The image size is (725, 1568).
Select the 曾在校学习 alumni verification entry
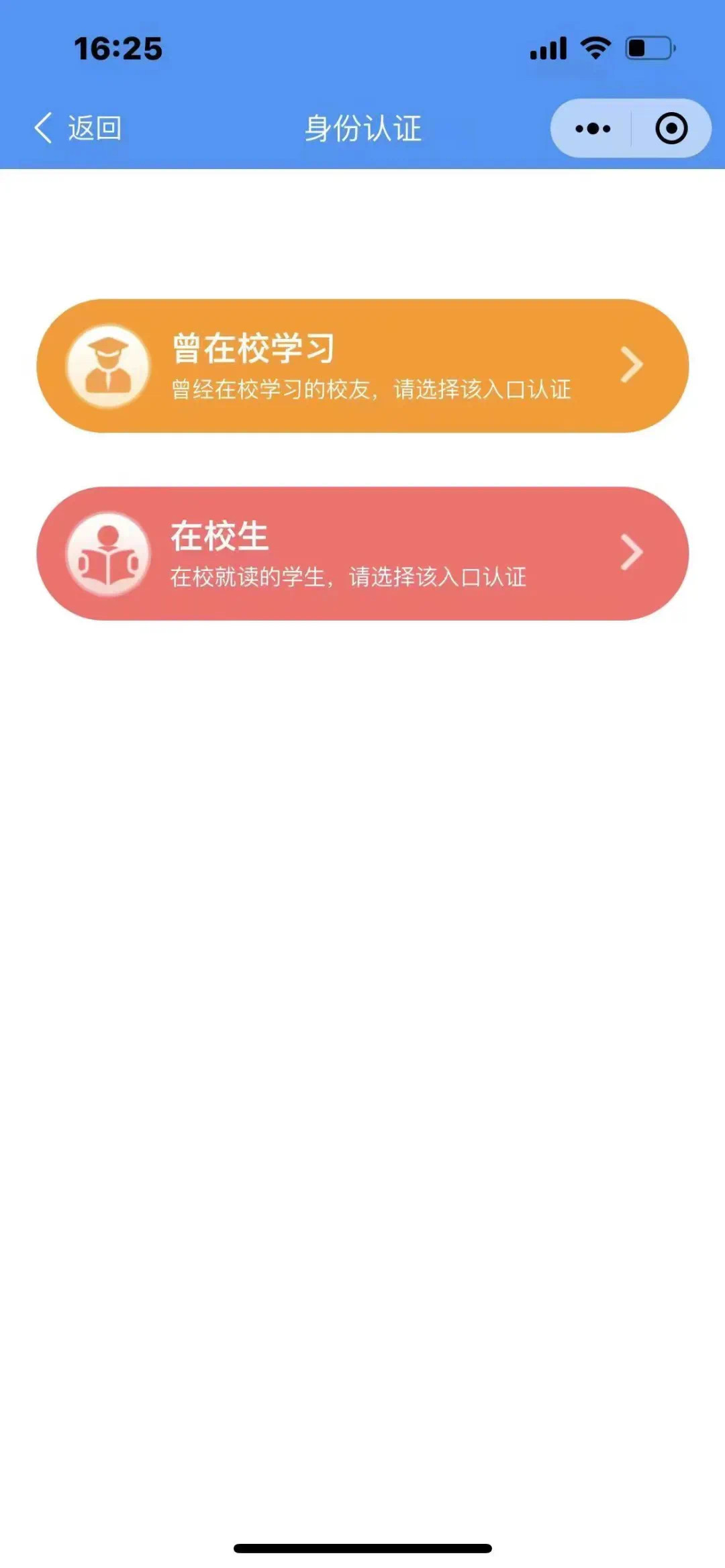362,366
